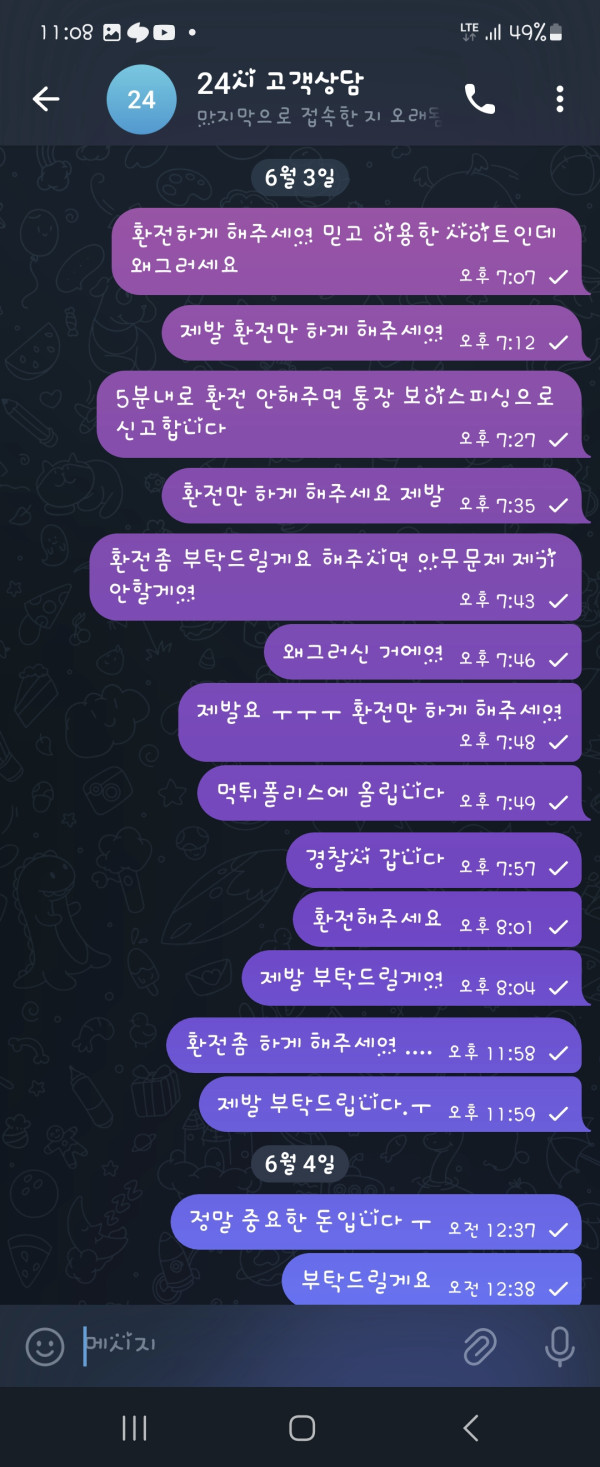Start a voice call with 24시 고객상담
Viewport: 600px width, 1467px height.
pyautogui.click(x=479, y=98)
